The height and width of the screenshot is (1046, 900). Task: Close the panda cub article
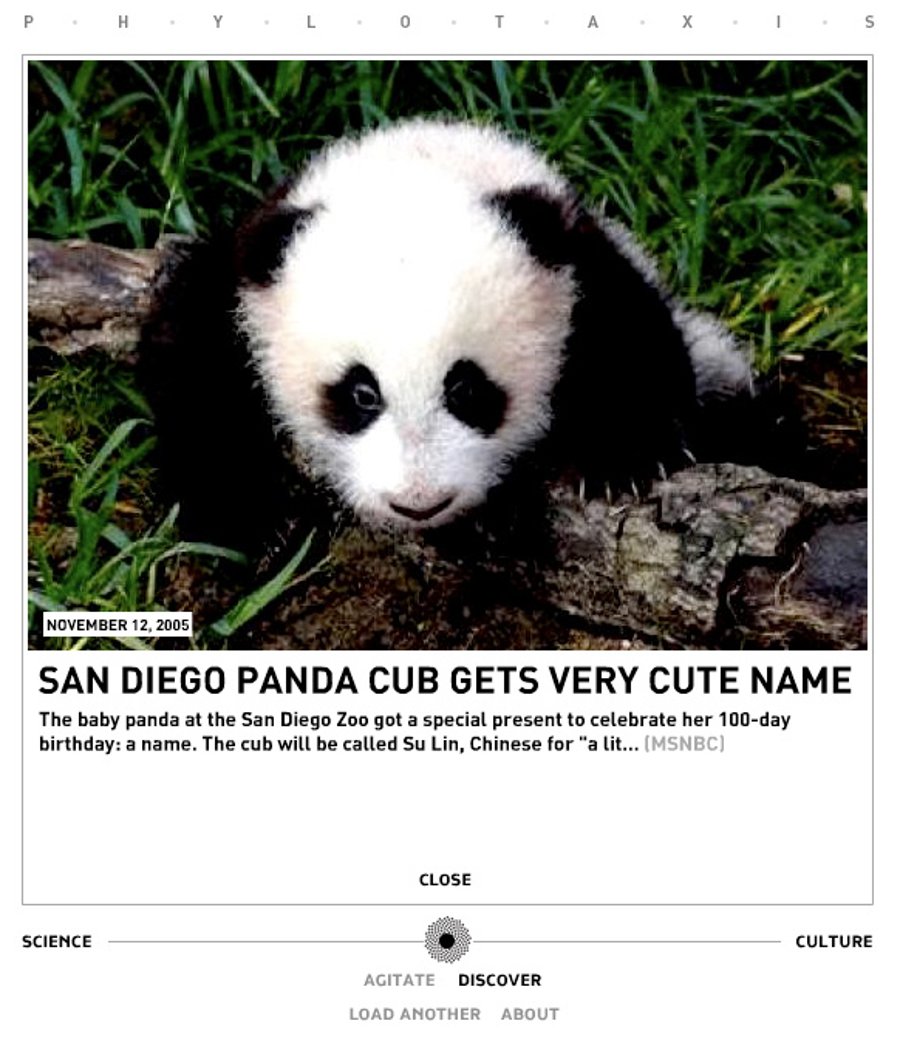click(x=445, y=880)
